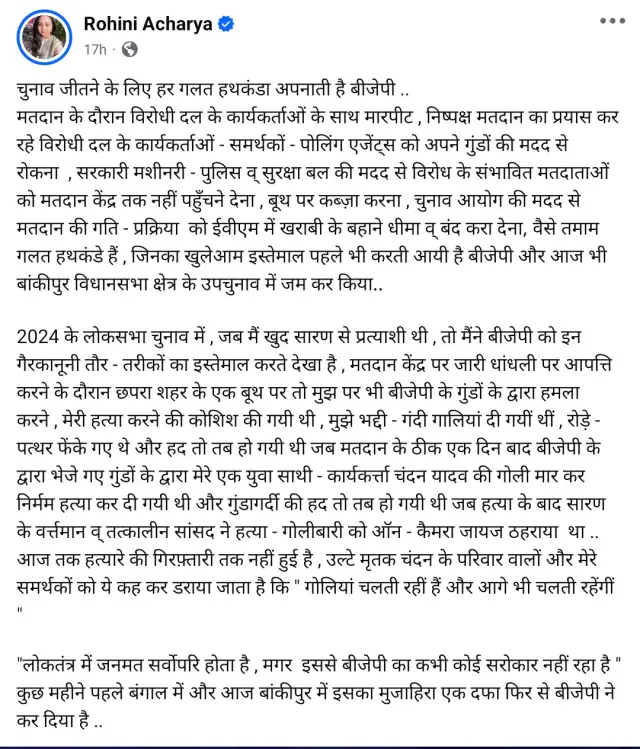Open Rohini Acharya's profile picture
This screenshot has width=640, height=749.
tap(44, 37)
